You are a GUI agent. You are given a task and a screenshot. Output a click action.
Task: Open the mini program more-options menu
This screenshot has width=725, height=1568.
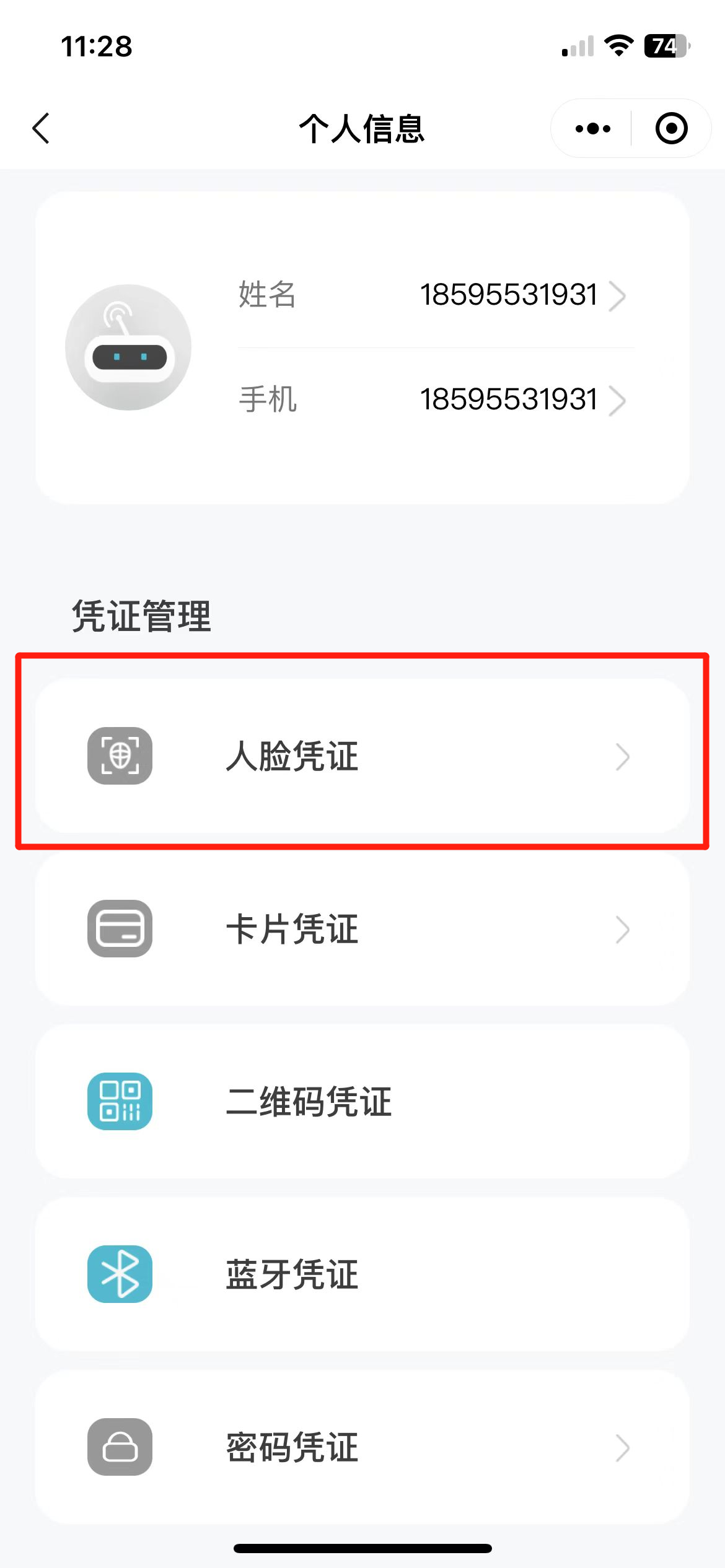[592, 129]
